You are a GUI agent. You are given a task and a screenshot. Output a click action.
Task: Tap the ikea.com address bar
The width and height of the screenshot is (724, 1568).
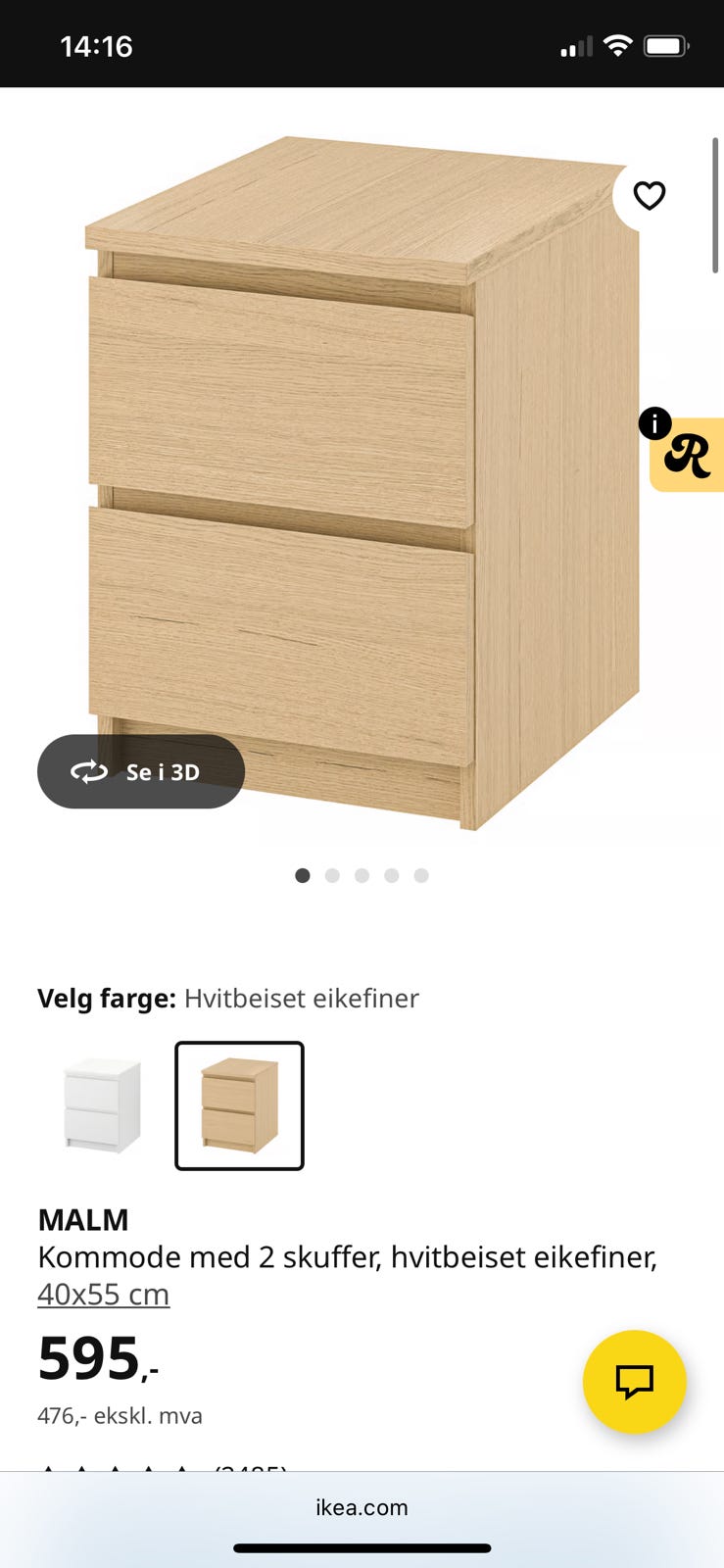coord(362,1507)
